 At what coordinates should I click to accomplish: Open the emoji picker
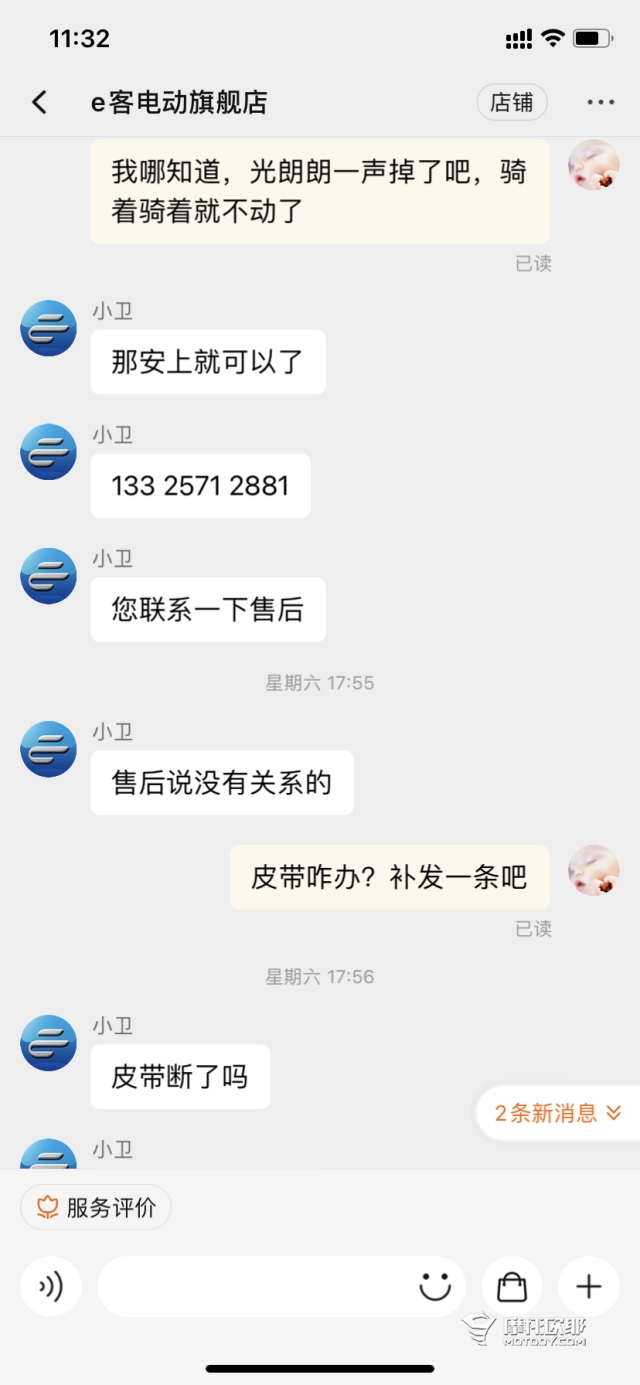435,1286
